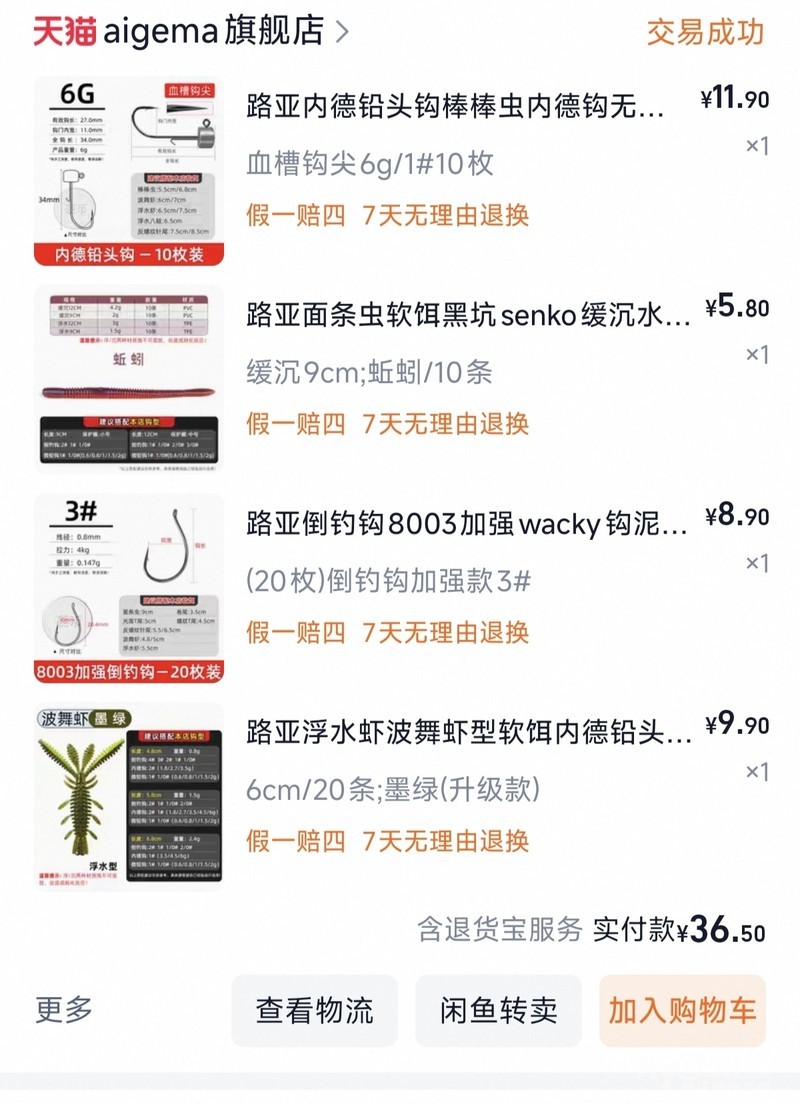Resell on Xianyu via 闲鱼转卖

click(499, 1010)
